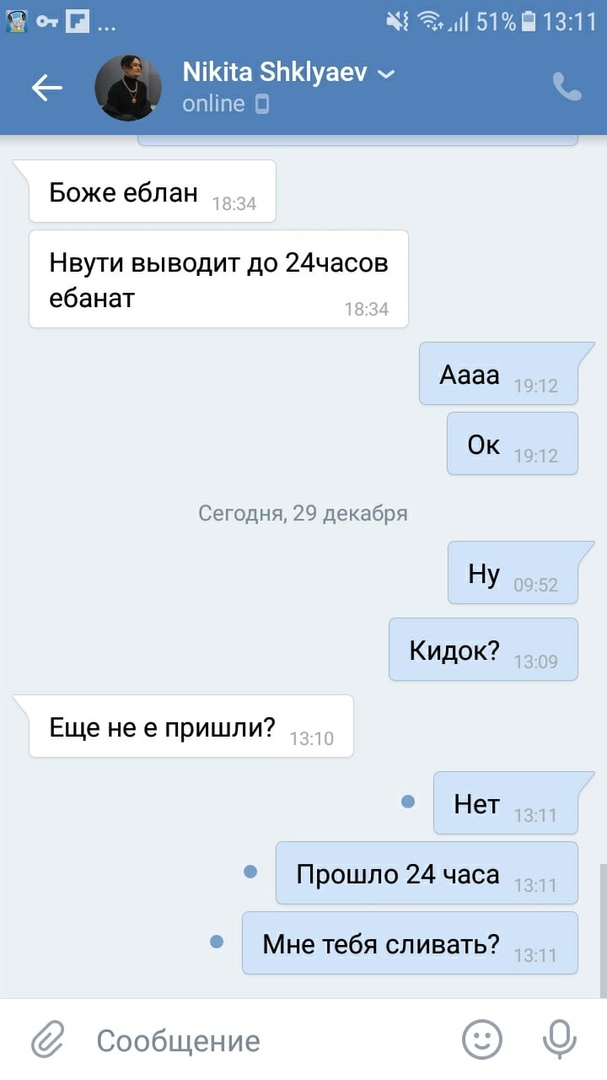Open the emoji and sticker picker
The image size is (607, 1080).
(x=482, y=1040)
